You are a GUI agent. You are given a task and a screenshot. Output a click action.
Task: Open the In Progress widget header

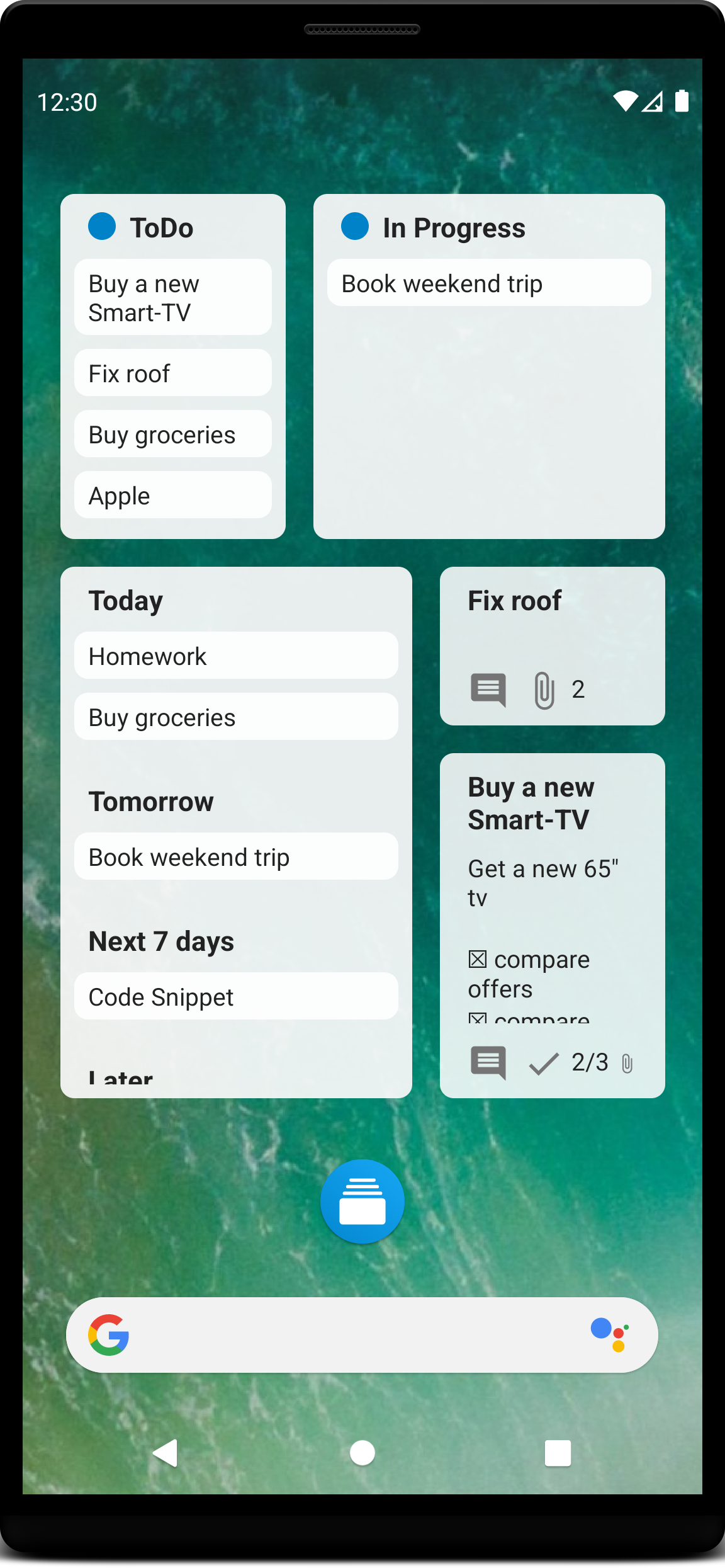453,227
